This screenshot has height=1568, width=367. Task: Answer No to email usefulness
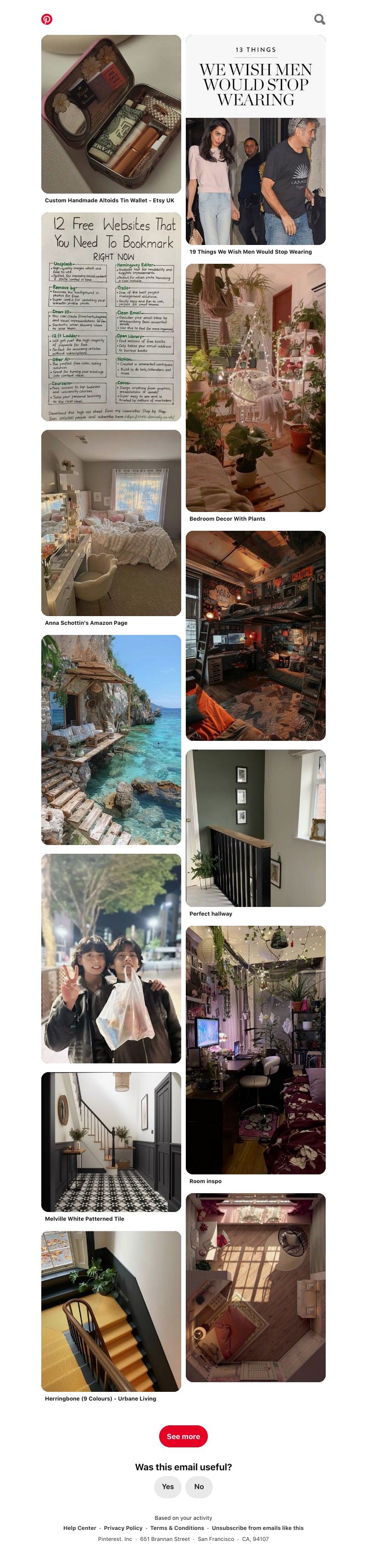tap(199, 1486)
